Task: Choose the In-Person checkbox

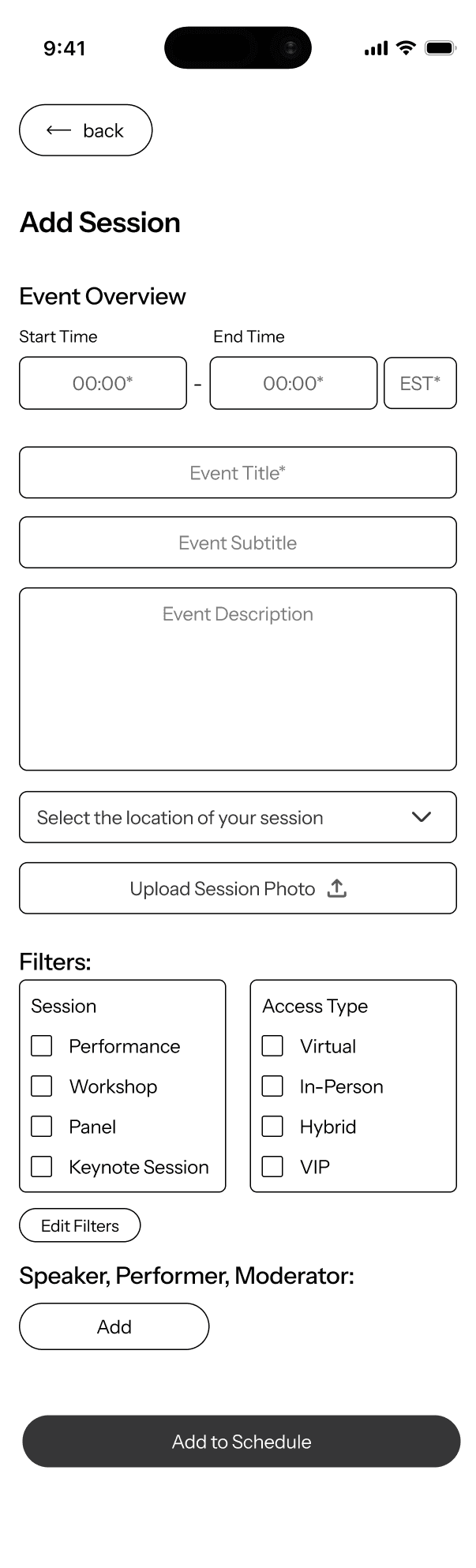Action: click(x=272, y=1086)
